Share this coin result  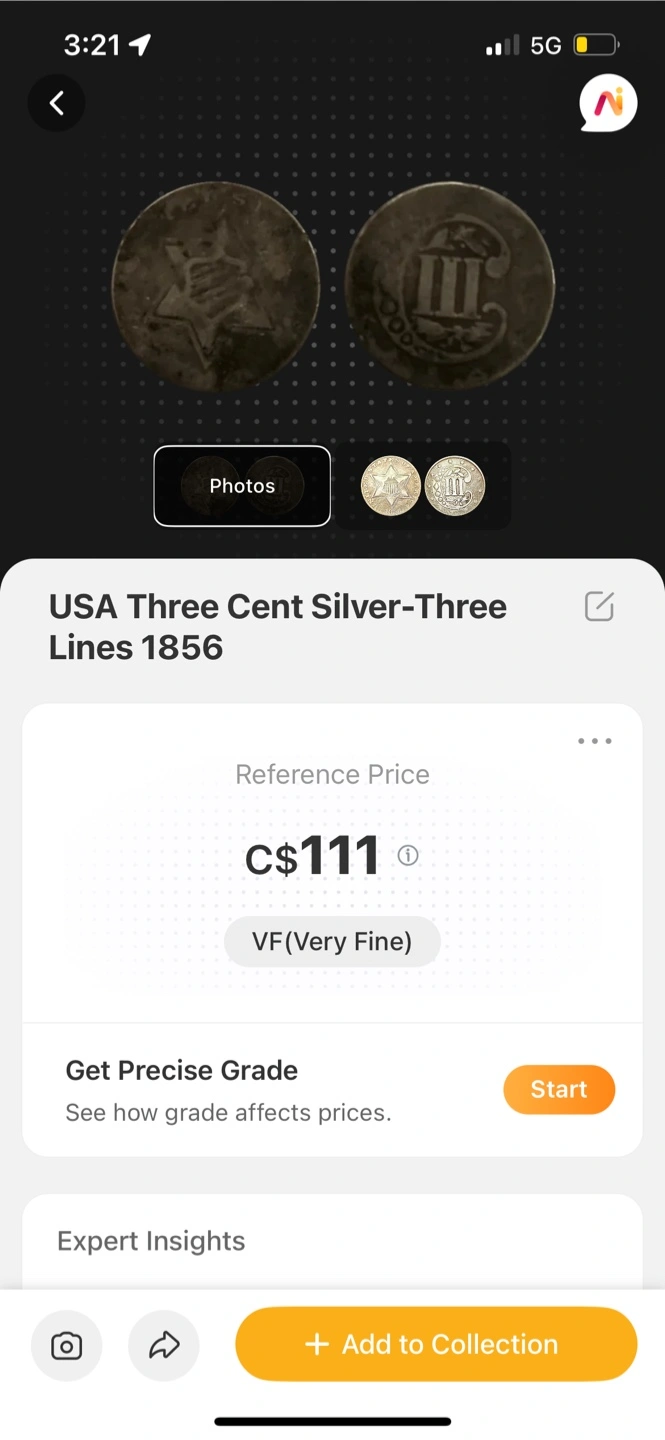pyautogui.click(x=164, y=1346)
